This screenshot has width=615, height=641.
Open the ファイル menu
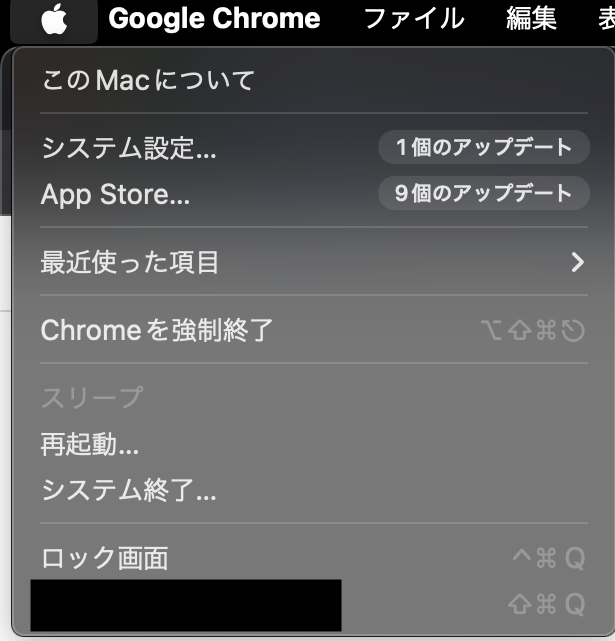pyautogui.click(x=413, y=19)
